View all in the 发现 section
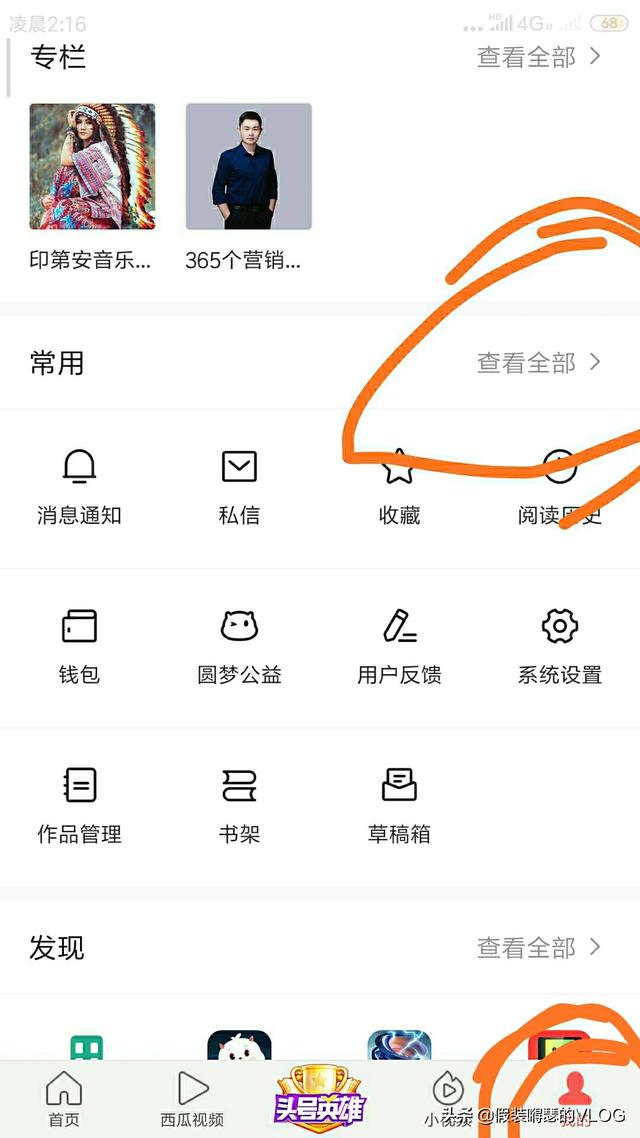This screenshot has width=640, height=1138. pos(539,947)
